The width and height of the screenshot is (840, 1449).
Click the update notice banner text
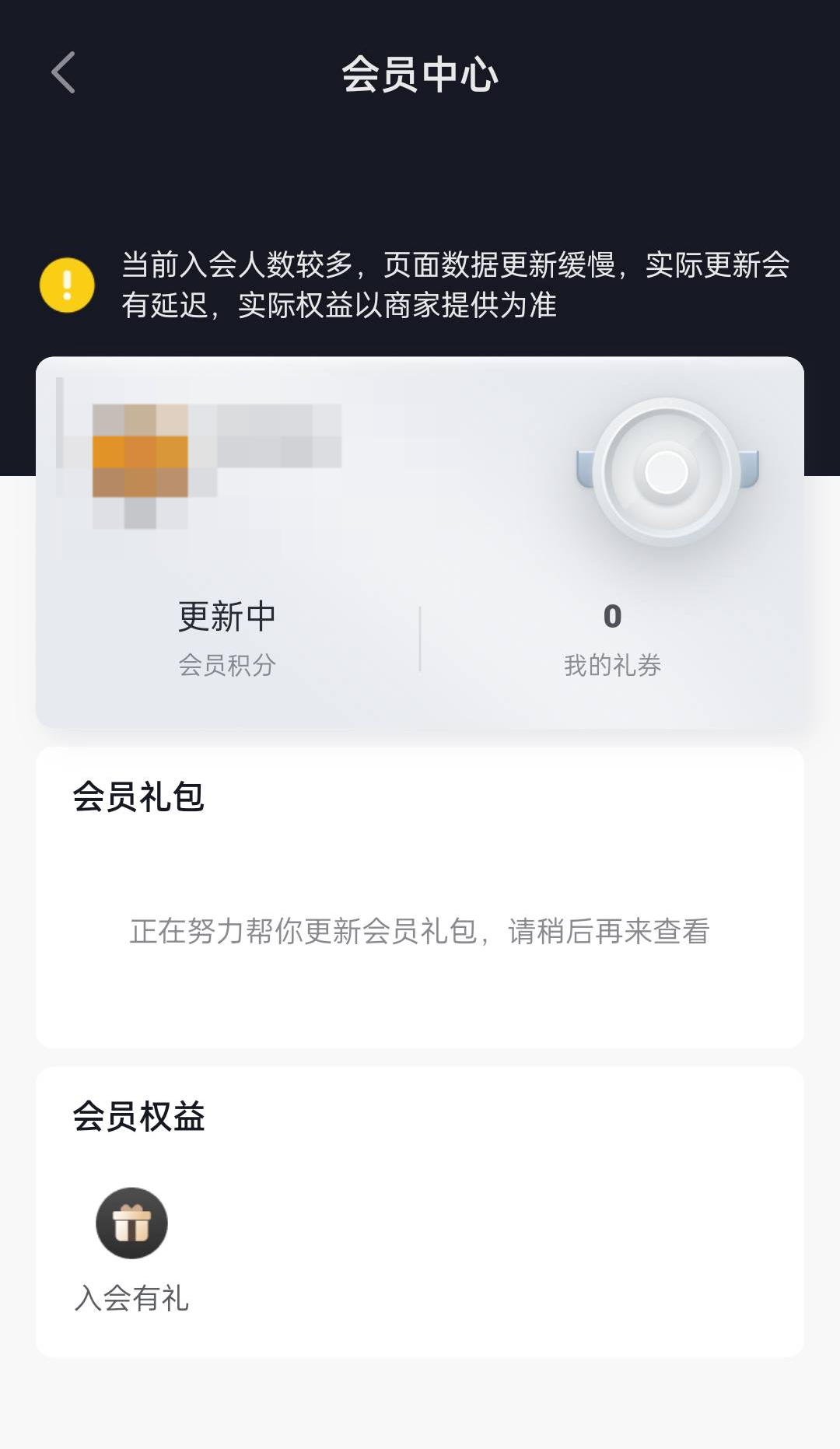(455, 284)
